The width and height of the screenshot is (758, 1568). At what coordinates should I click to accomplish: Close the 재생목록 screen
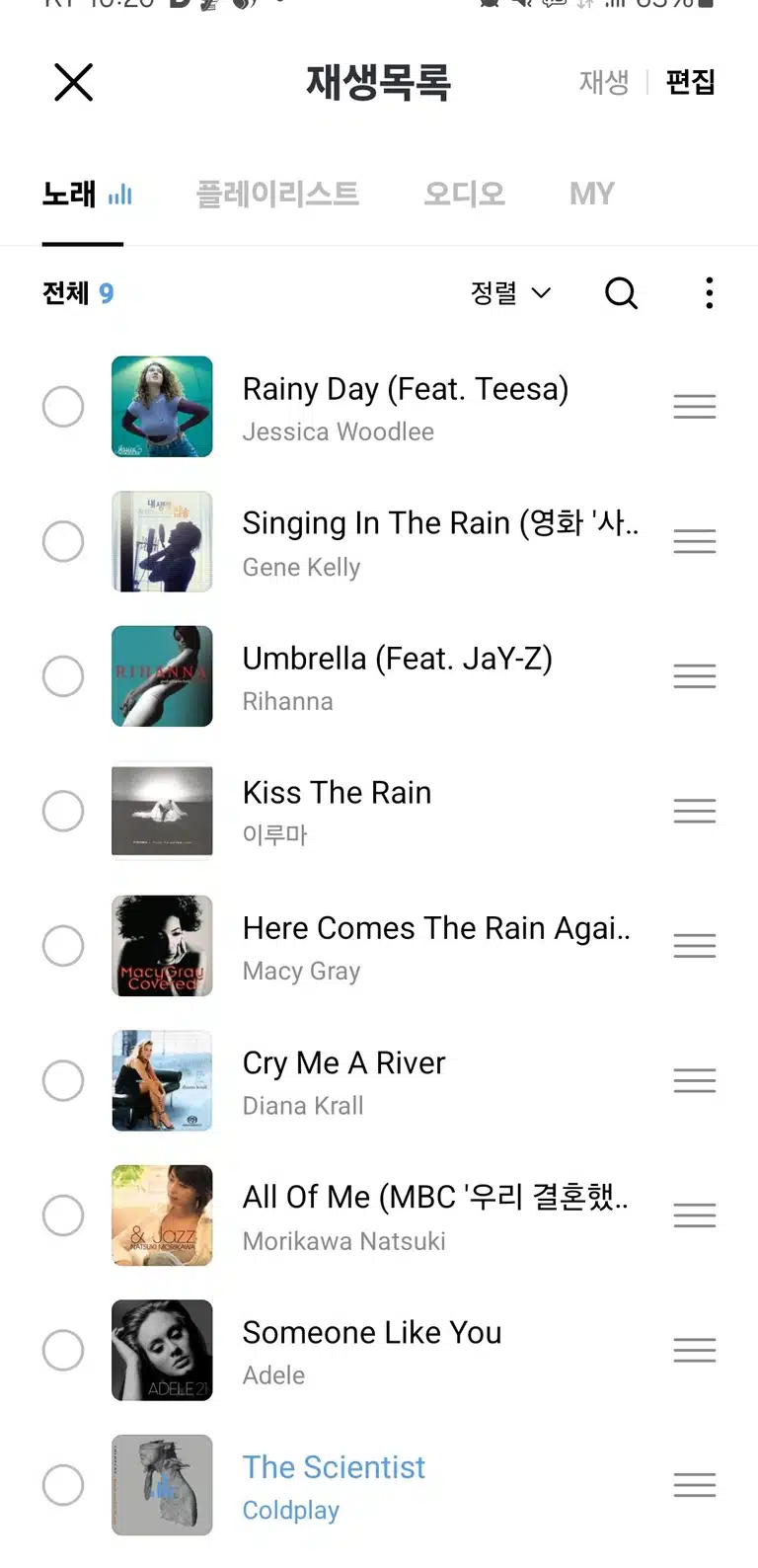[73, 82]
